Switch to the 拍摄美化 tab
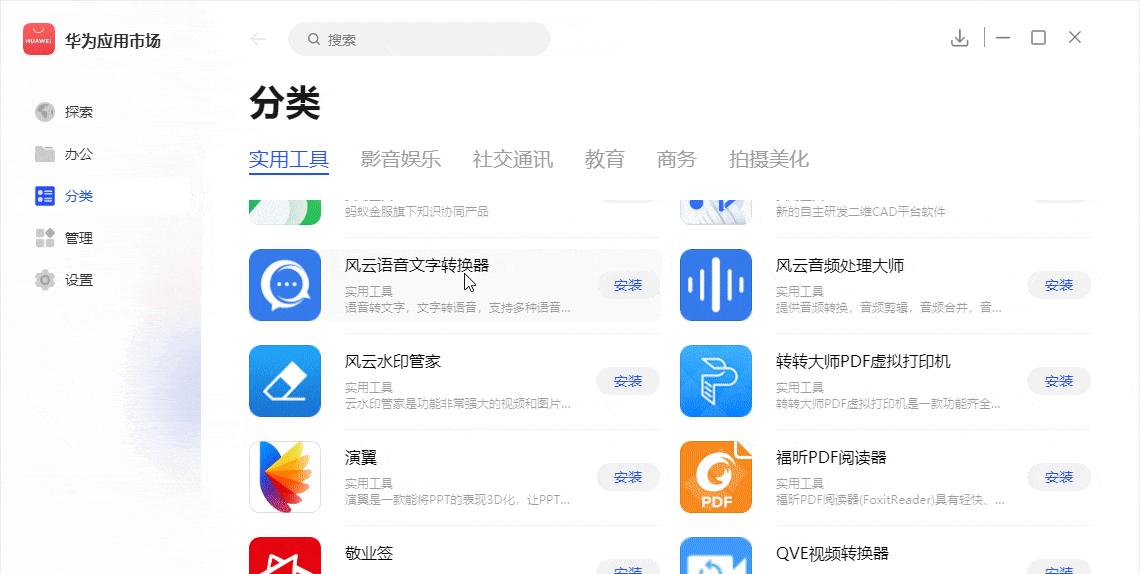The image size is (1140, 574). [768, 159]
